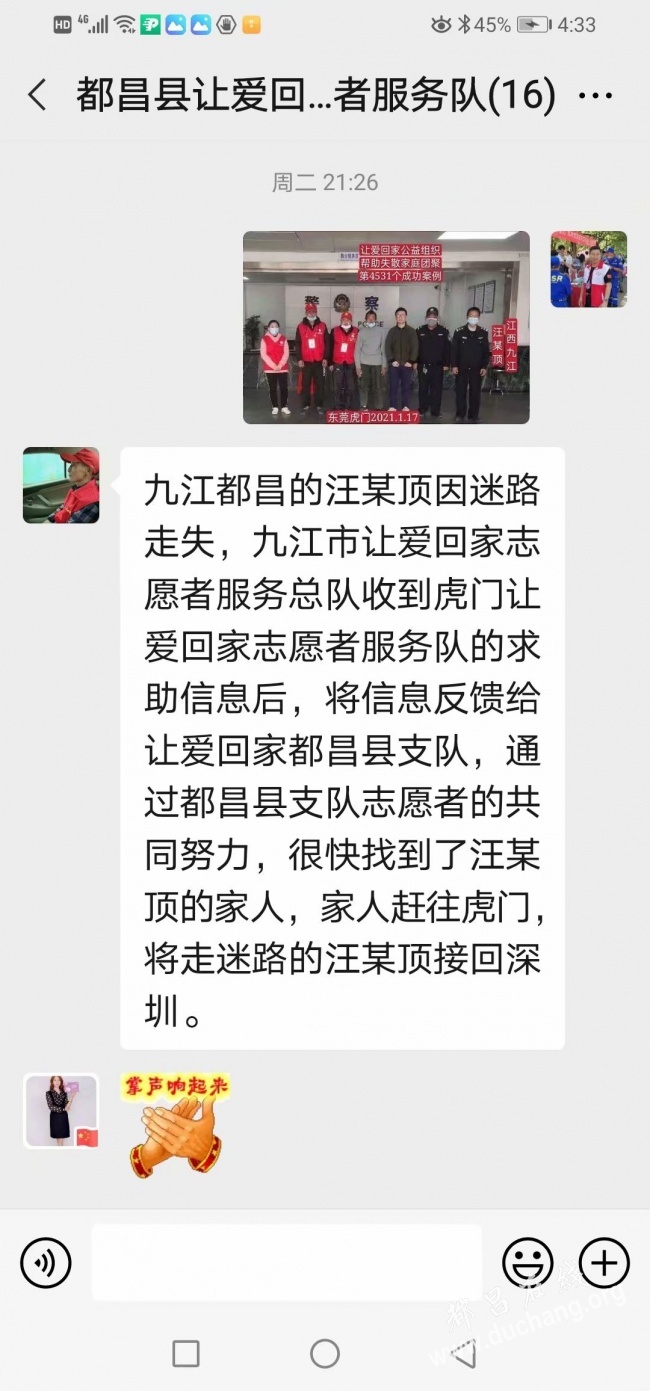Open the red-cap sender's avatar profile

click(61, 485)
